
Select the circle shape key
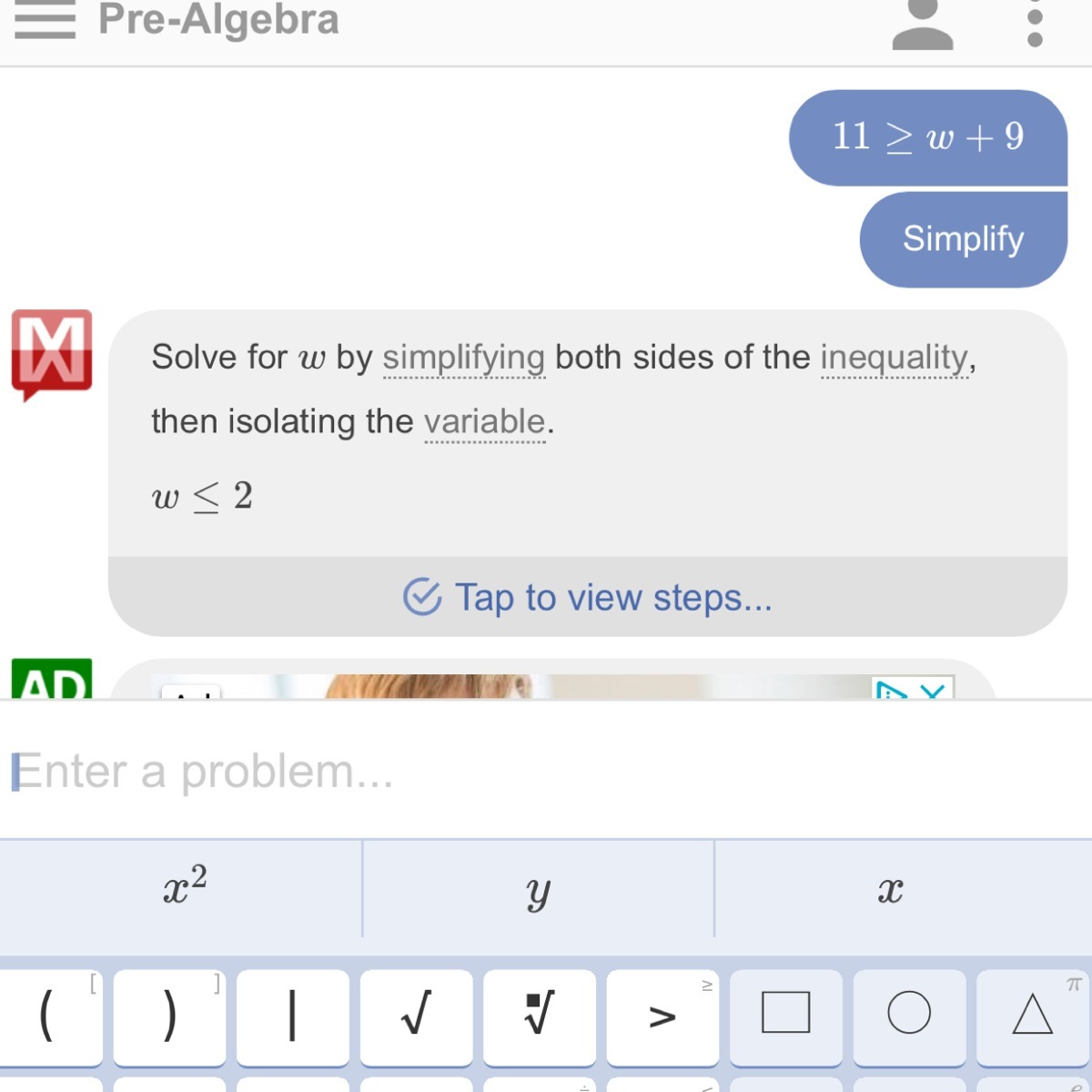pyautogui.click(x=909, y=1016)
